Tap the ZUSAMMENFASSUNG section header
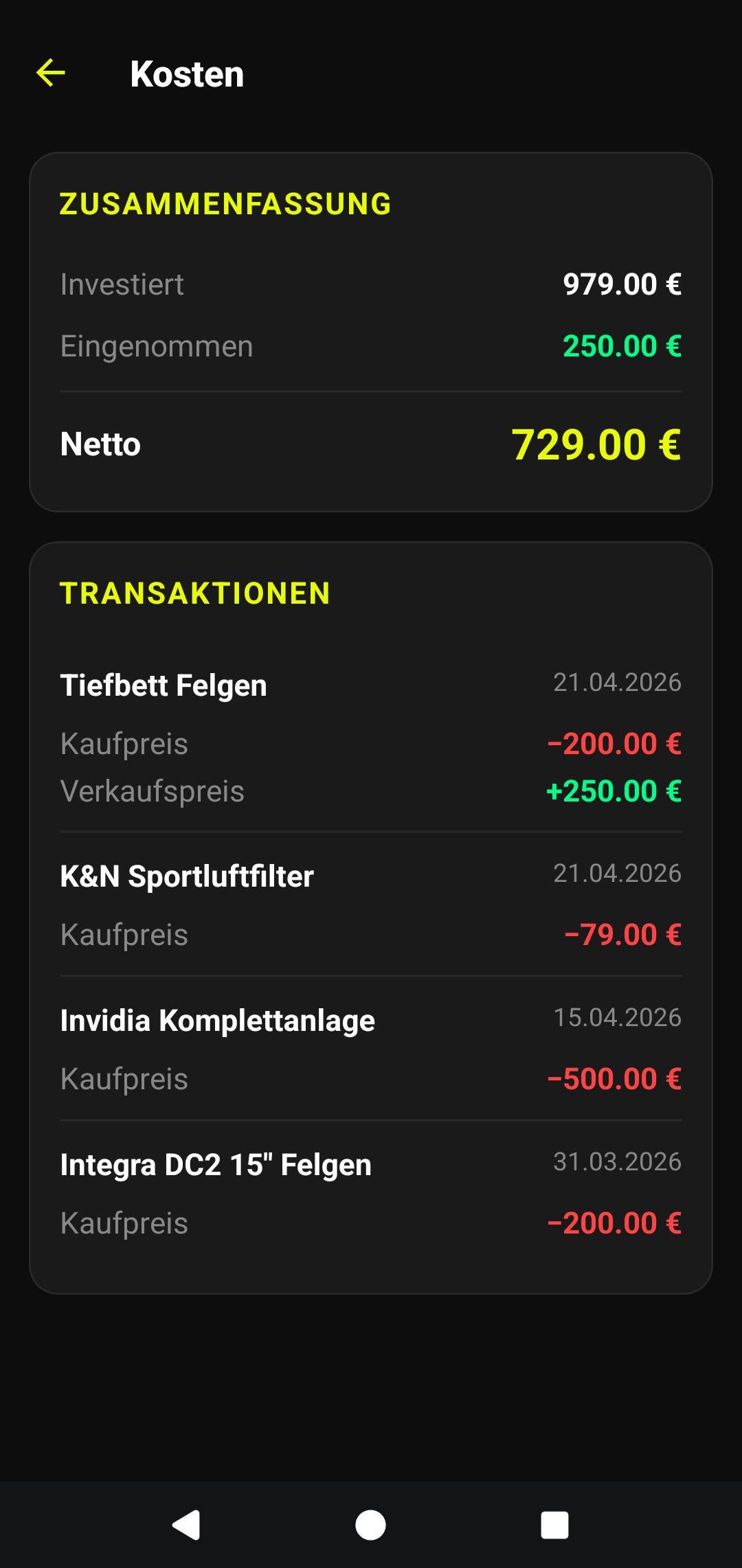The image size is (742, 1568). [225, 203]
